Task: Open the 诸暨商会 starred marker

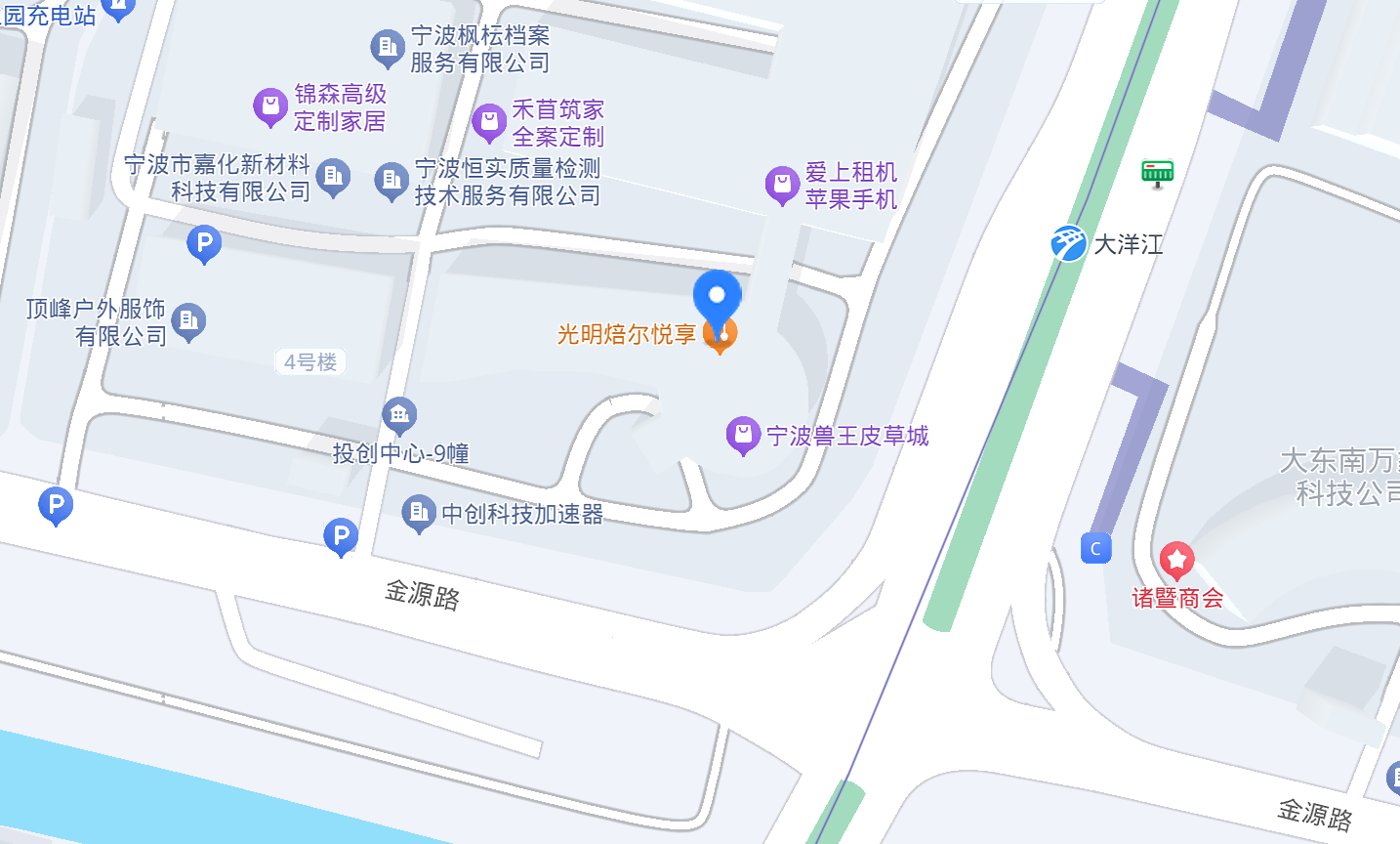Action: [x=1177, y=561]
